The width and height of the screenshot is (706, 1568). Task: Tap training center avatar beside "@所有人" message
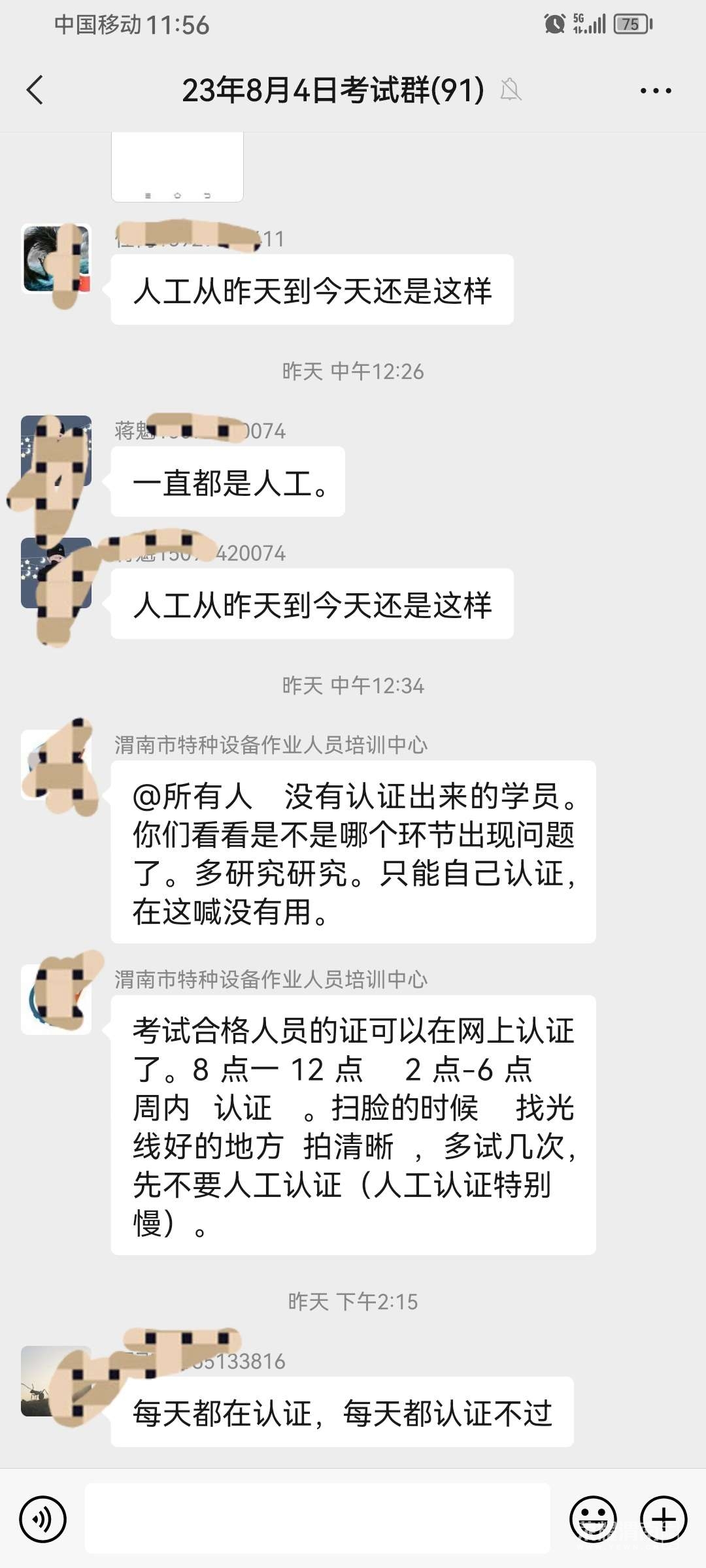tap(56, 765)
